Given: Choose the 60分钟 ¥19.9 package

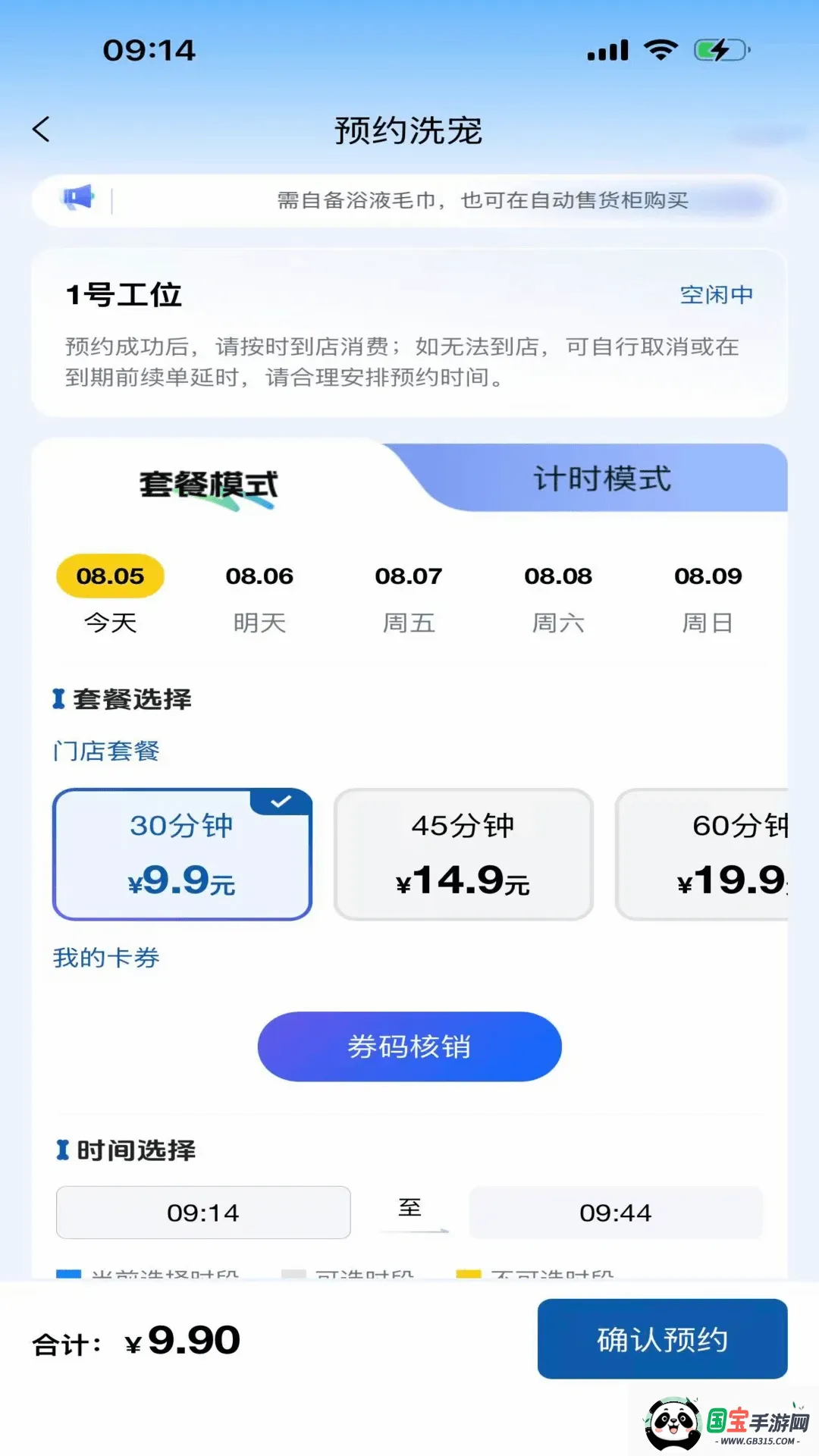Looking at the screenshot, I should (x=701, y=854).
